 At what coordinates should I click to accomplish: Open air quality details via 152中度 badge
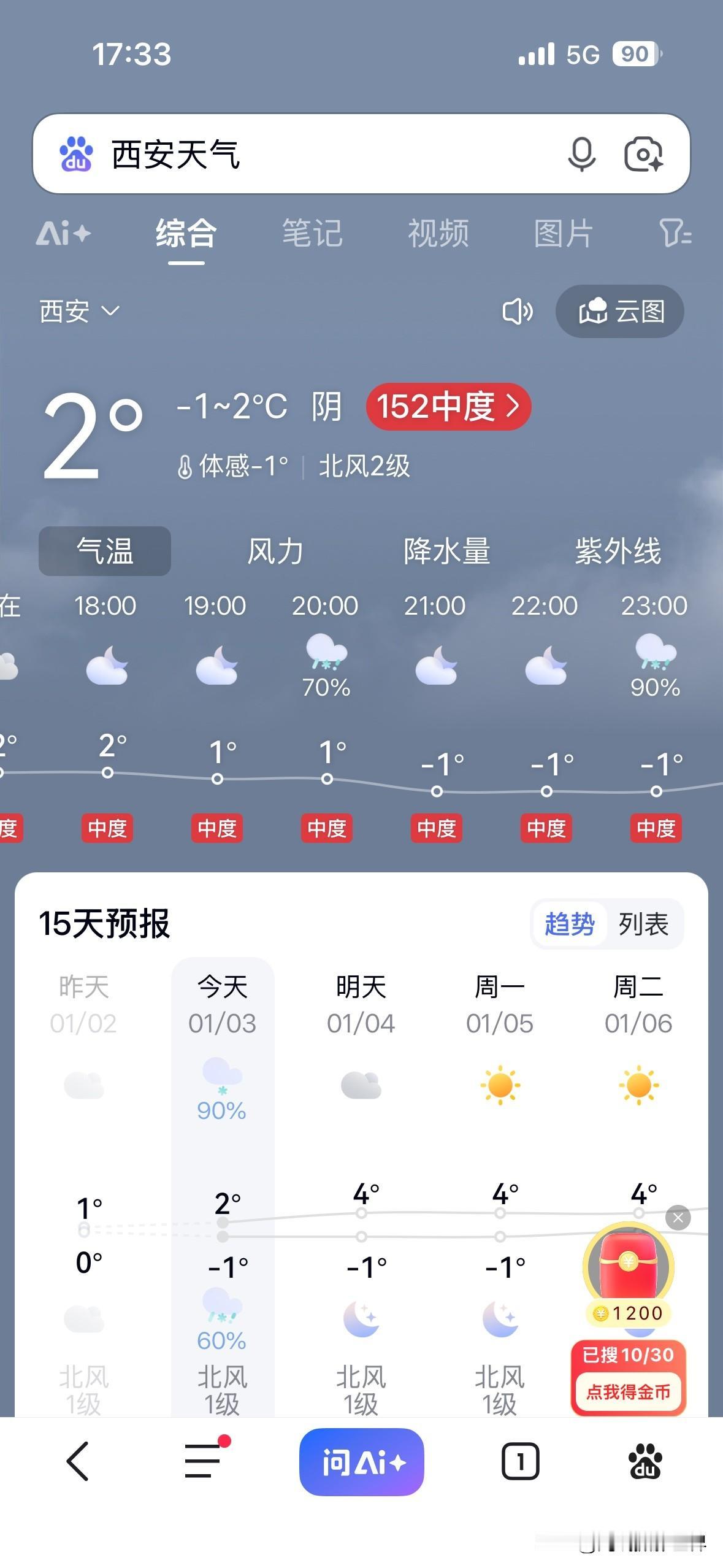[x=447, y=407]
